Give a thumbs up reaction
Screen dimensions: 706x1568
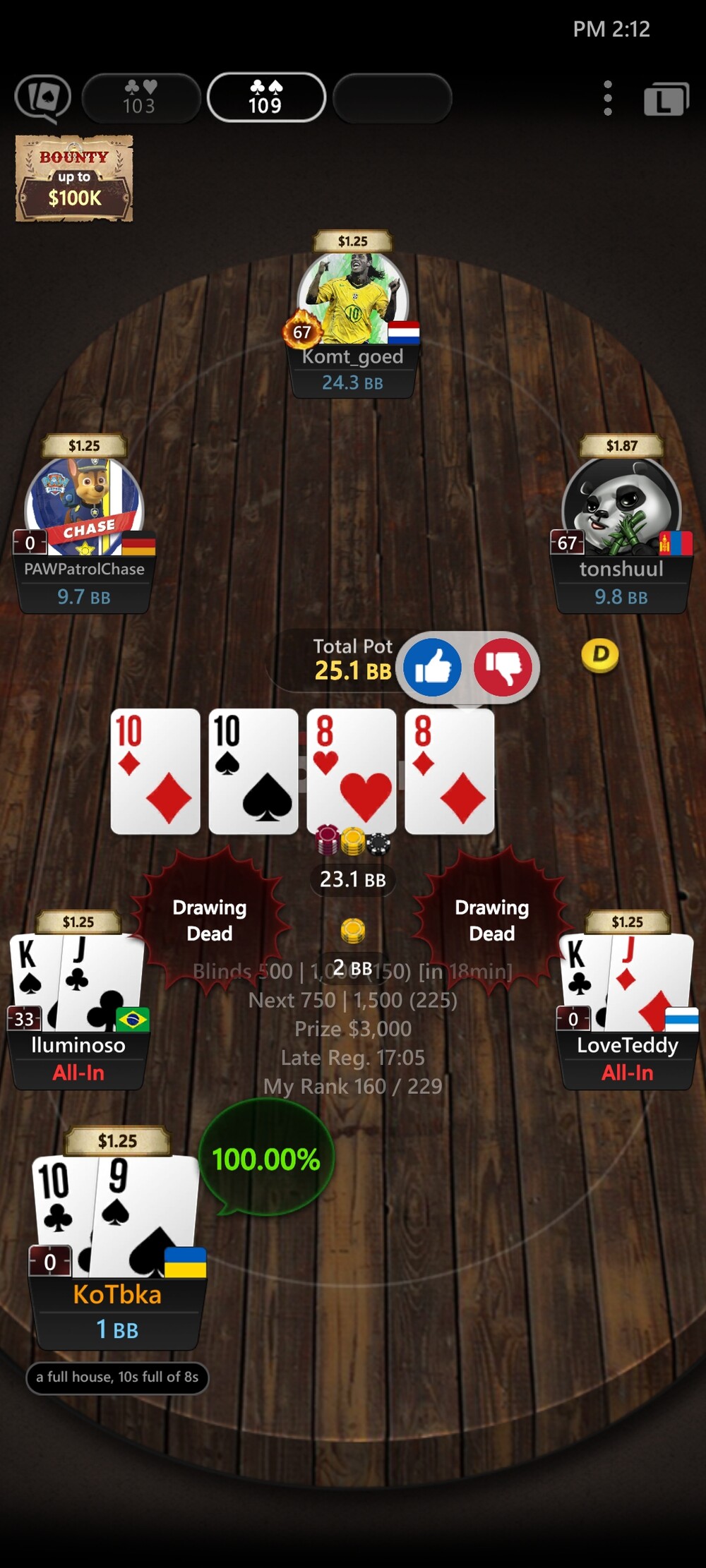click(432, 668)
